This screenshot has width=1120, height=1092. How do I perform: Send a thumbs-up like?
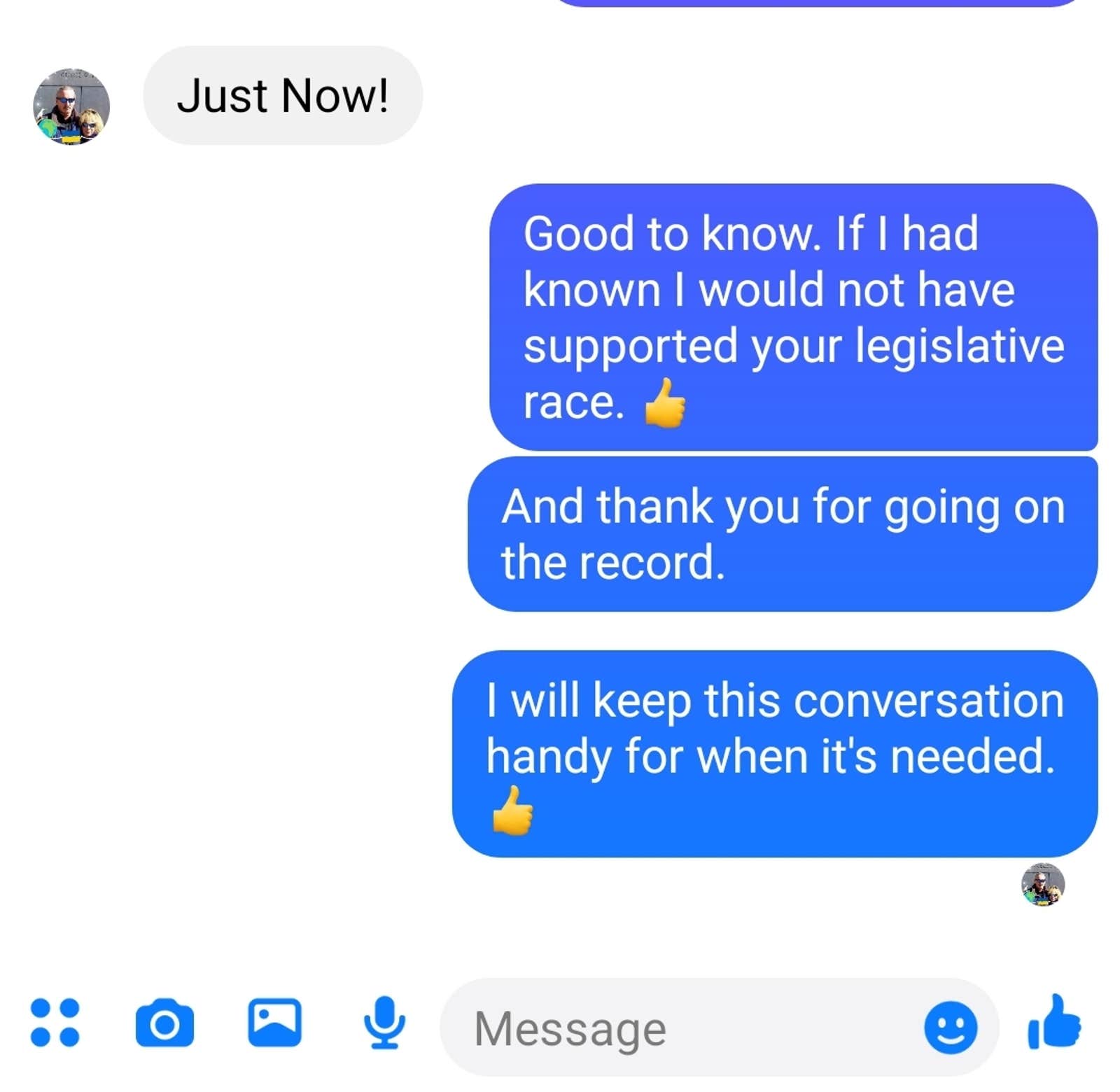pos(1054,1022)
